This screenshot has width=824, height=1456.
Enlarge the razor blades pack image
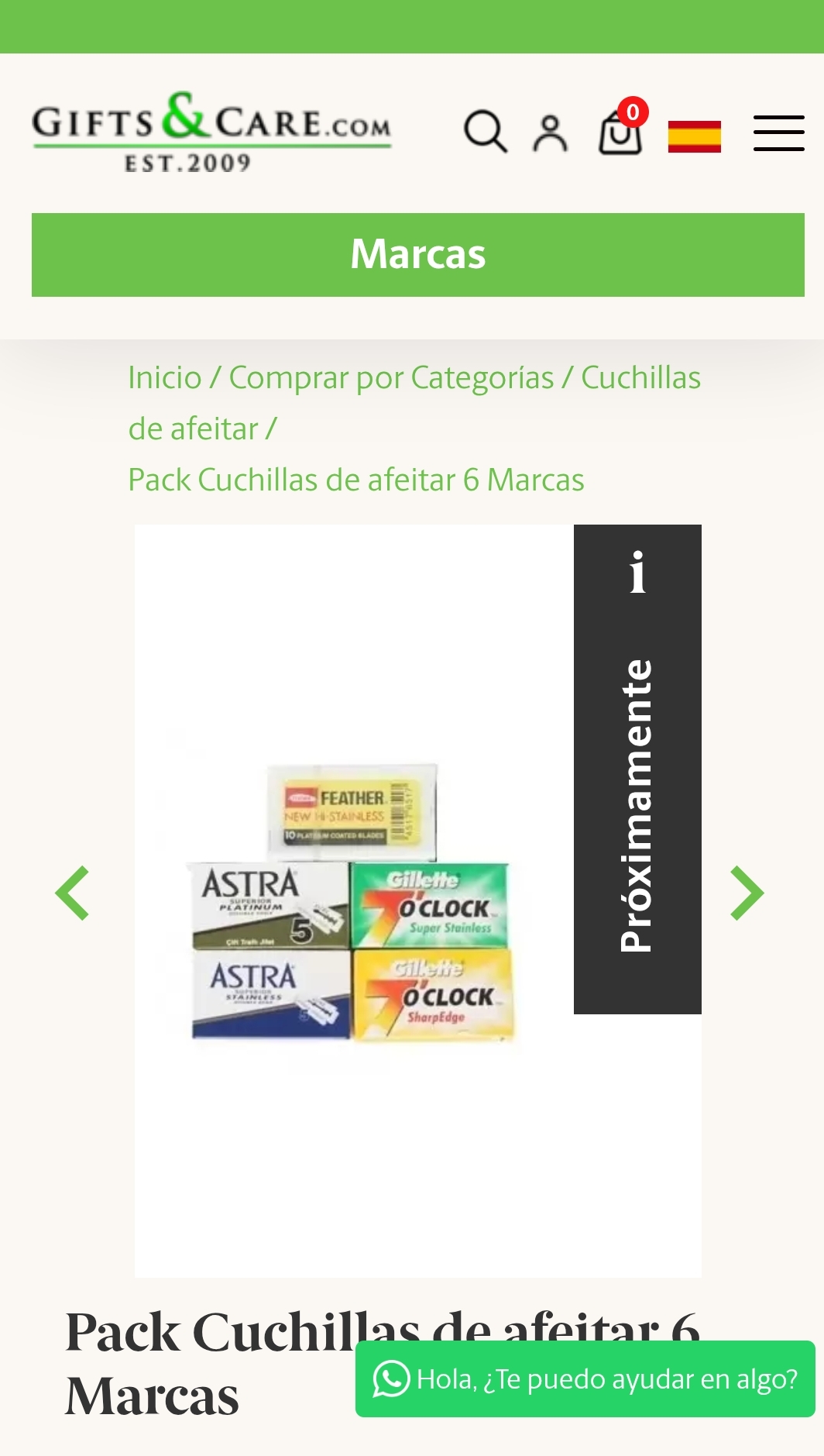click(x=352, y=903)
